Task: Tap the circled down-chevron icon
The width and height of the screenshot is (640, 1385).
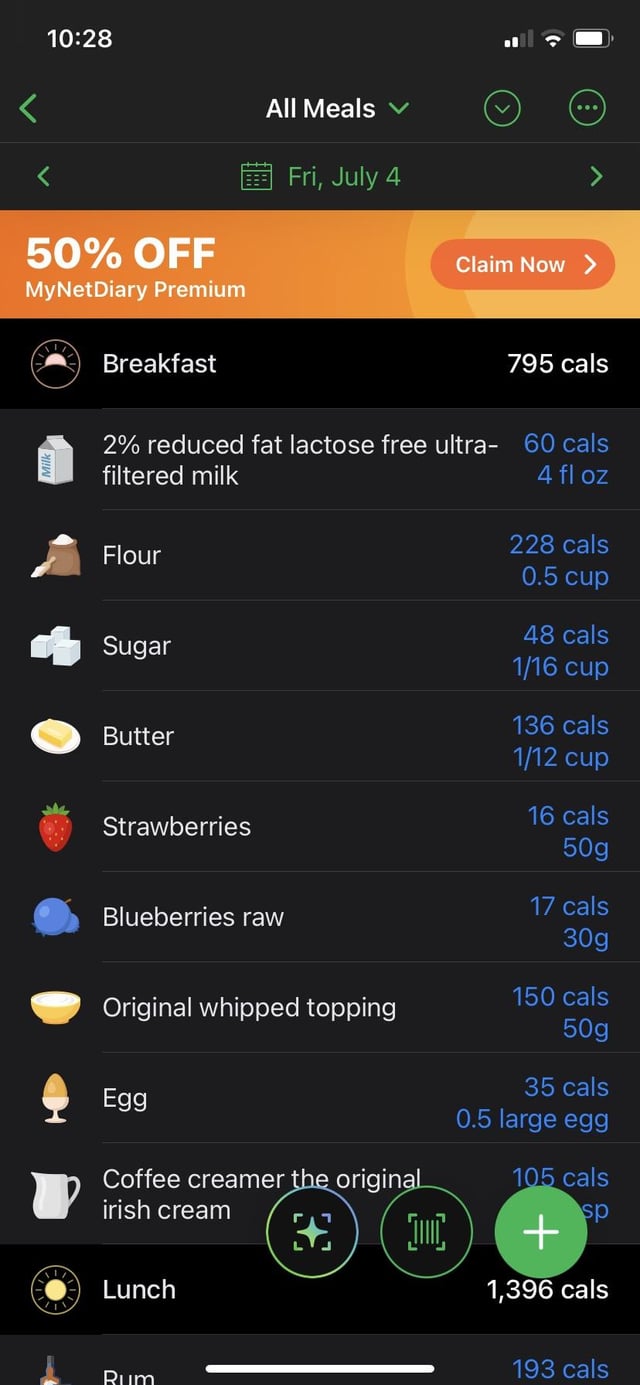Action: 502,108
